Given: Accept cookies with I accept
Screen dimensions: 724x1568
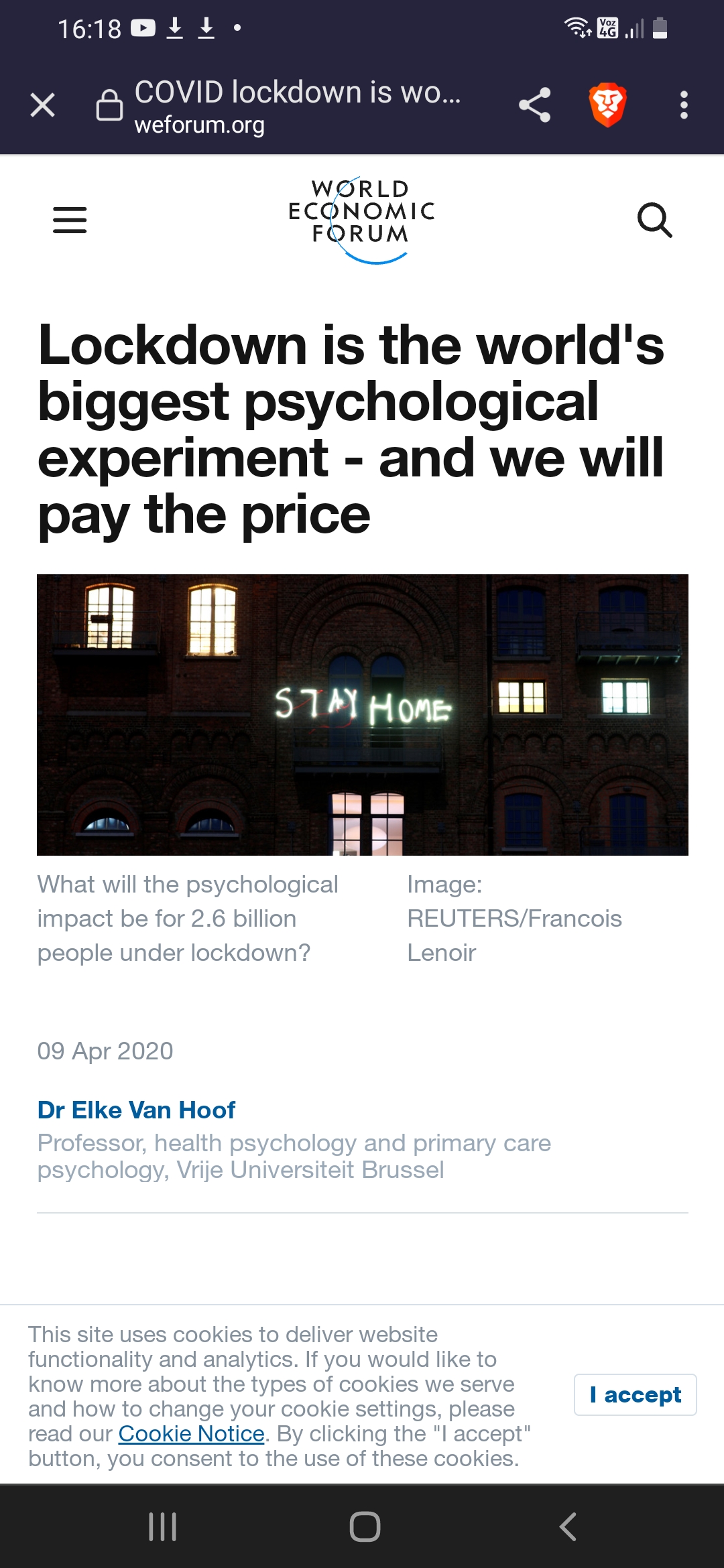Looking at the screenshot, I should coord(635,1394).
